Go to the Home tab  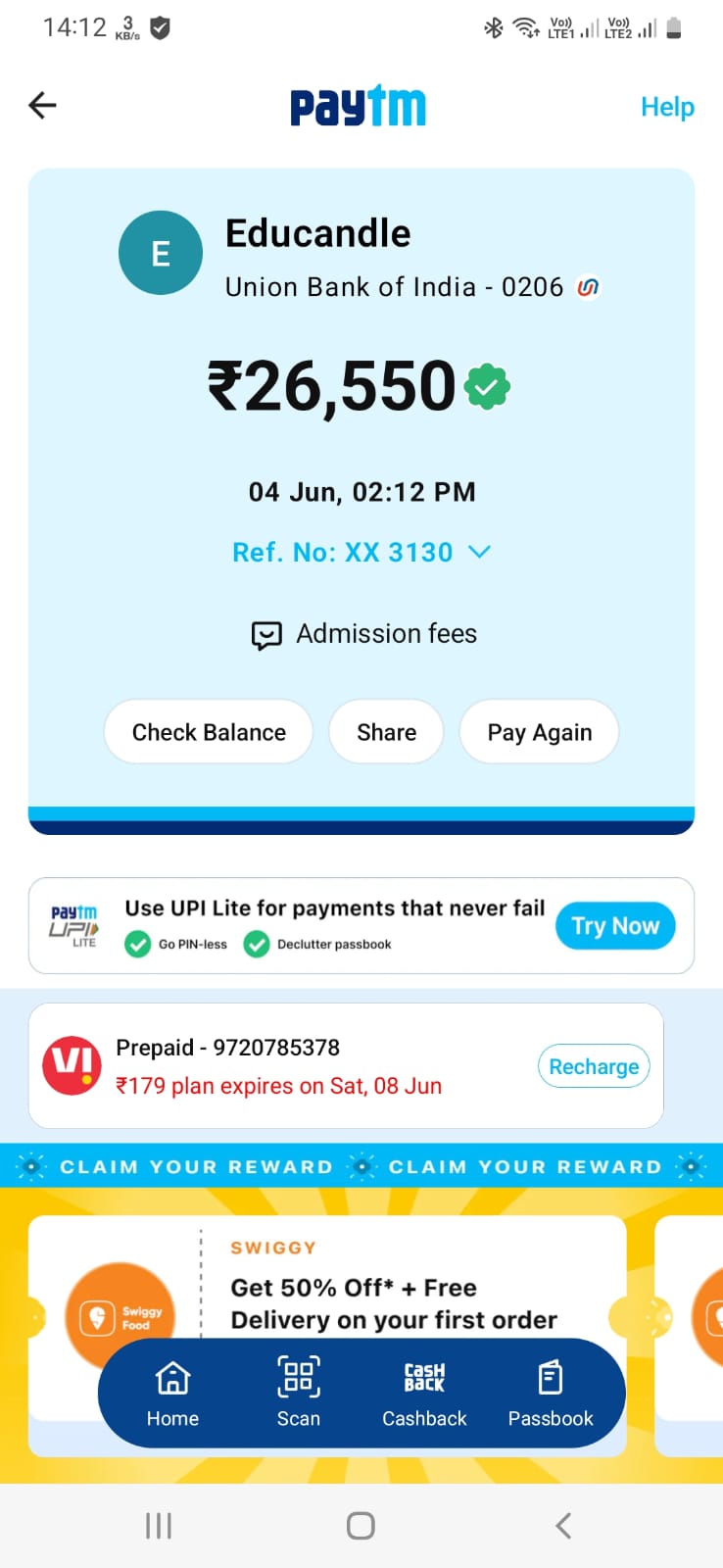click(x=172, y=1392)
